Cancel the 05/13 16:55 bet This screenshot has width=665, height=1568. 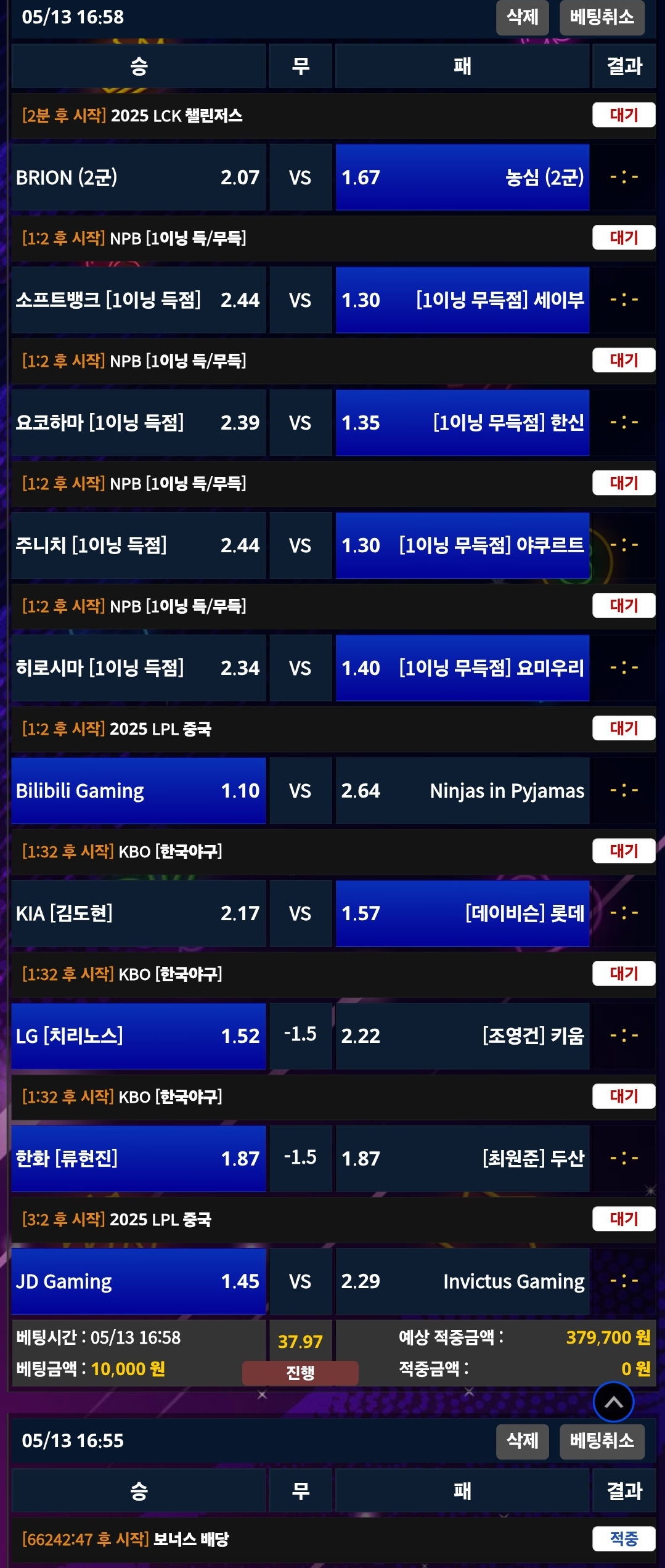[x=602, y=1441]
